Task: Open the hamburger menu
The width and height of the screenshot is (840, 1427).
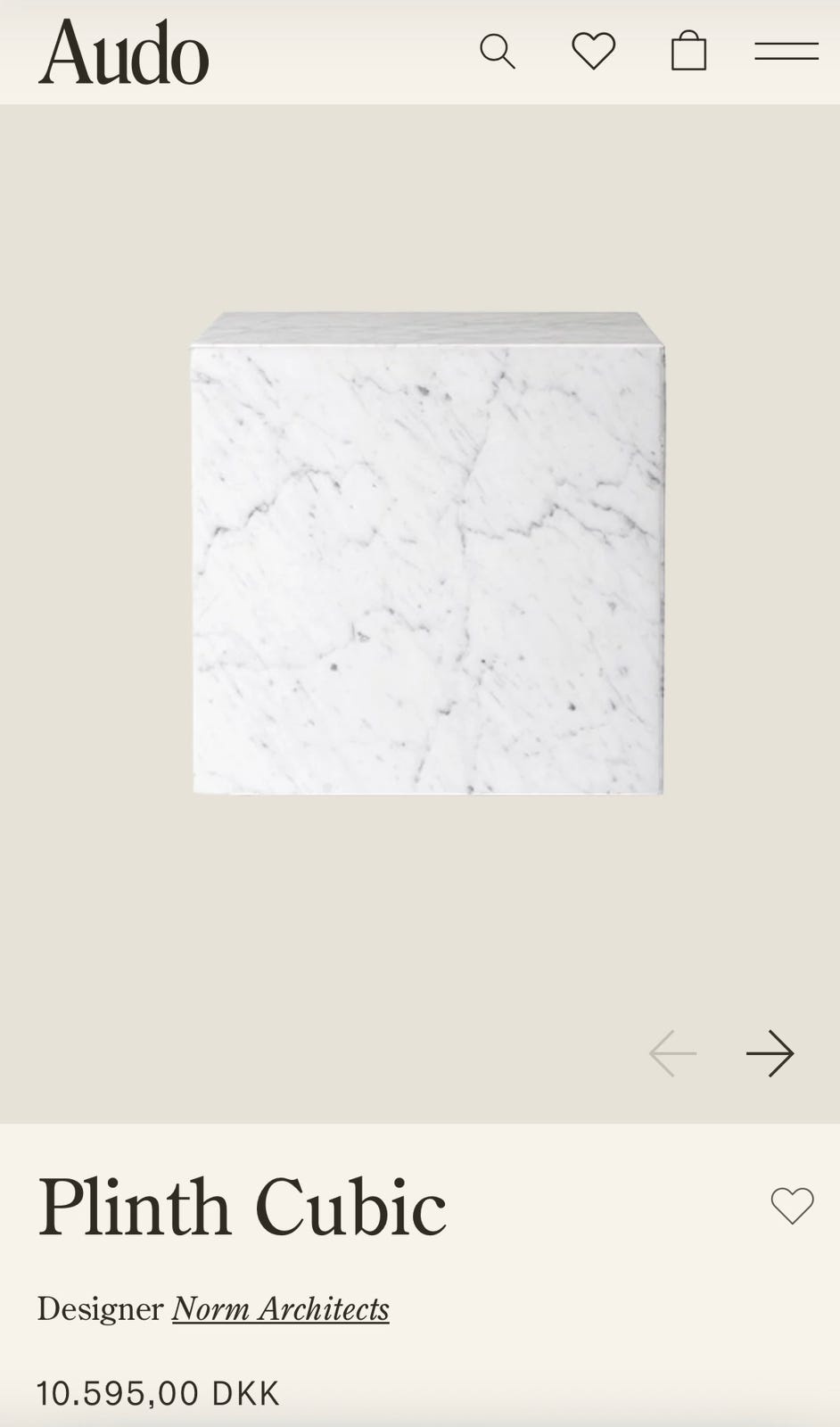Action: pyautogui.click(x=786, y=52)
